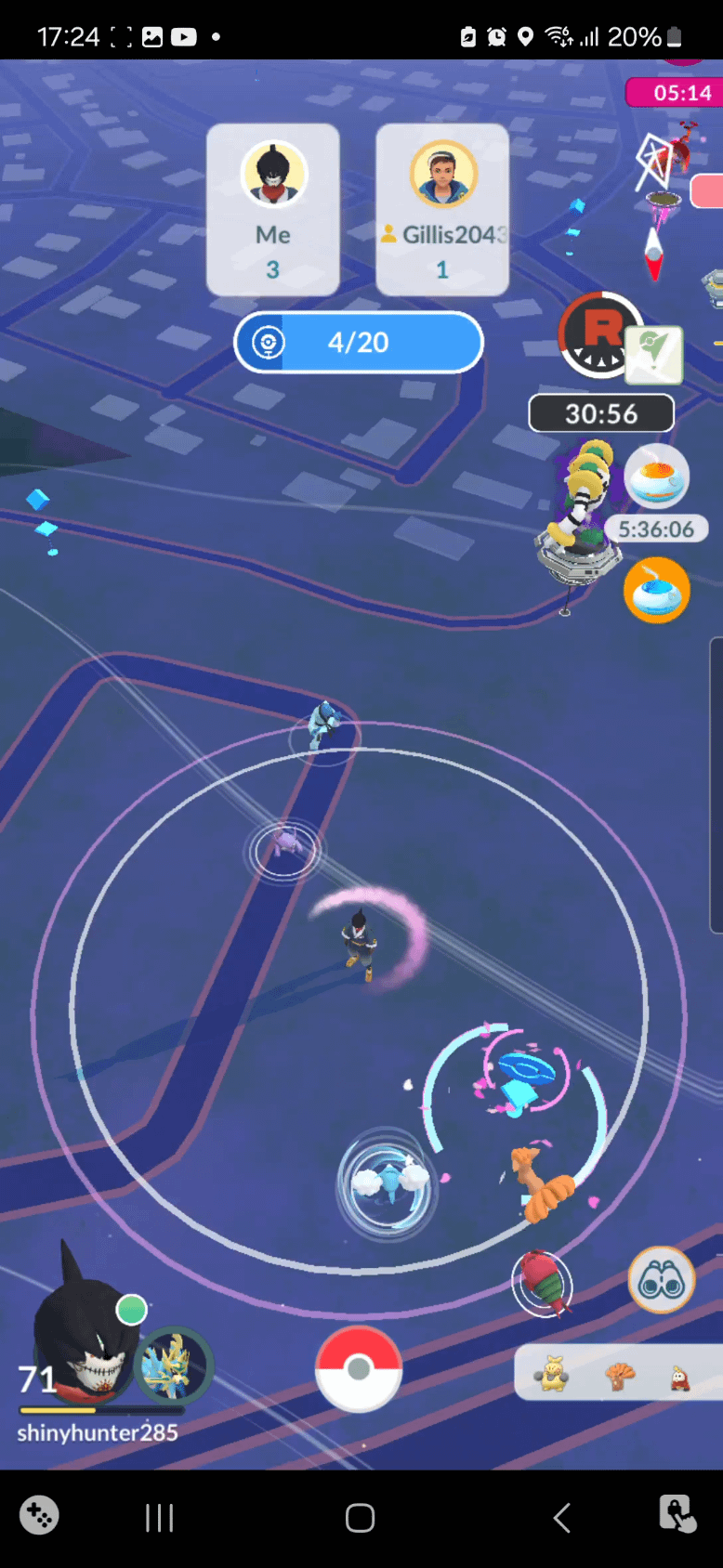Tap the purple Pokémon on the path
723x1568 pixels.
(284, 845)
